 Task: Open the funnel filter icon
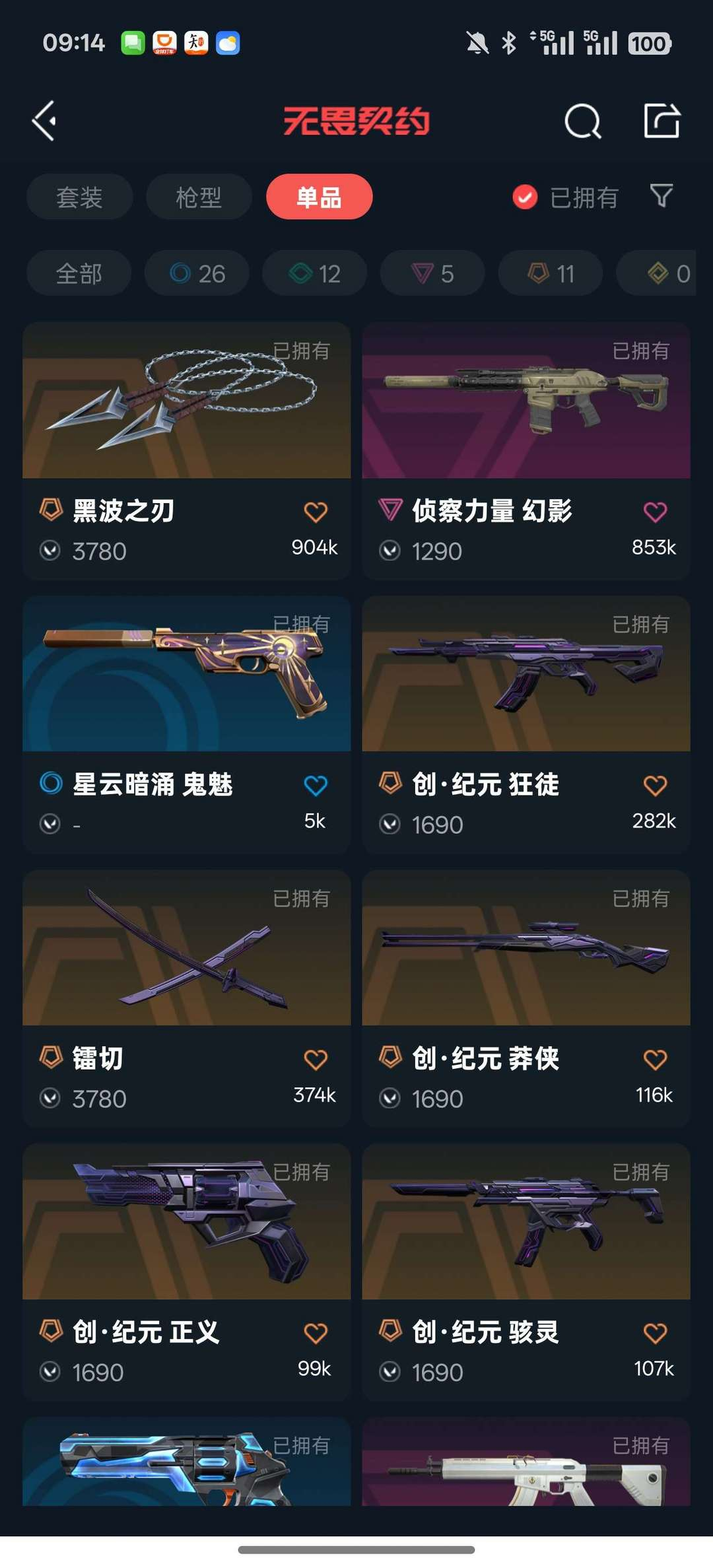[662, 195]
